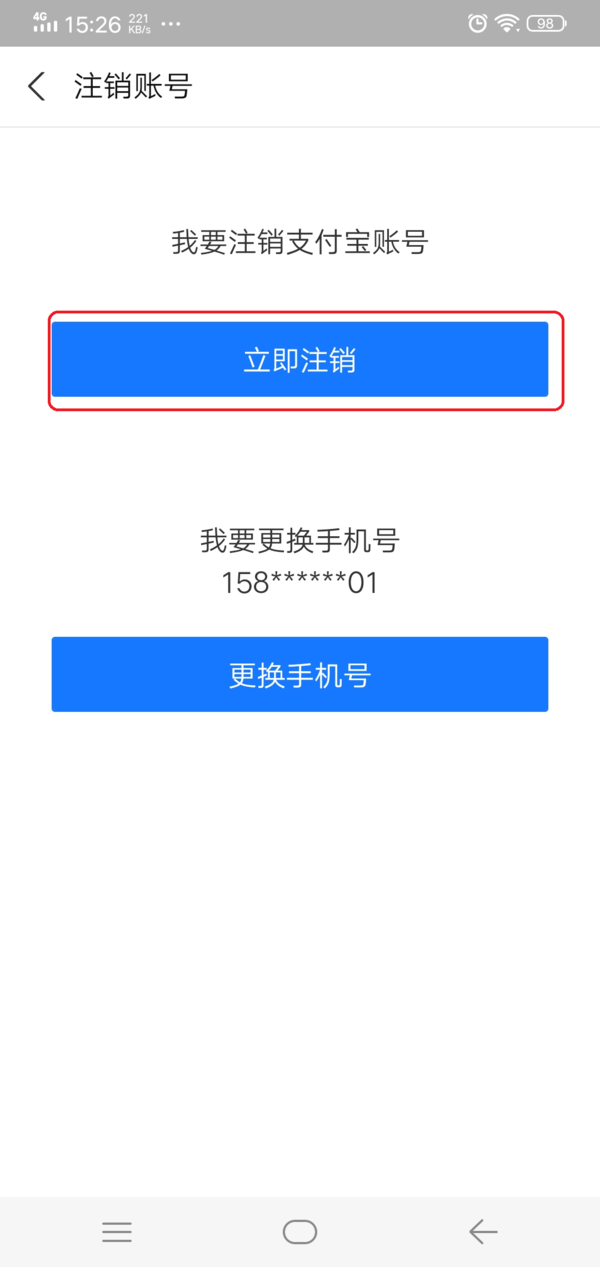Open recent apps from navigation bar

coord(117,1232)
